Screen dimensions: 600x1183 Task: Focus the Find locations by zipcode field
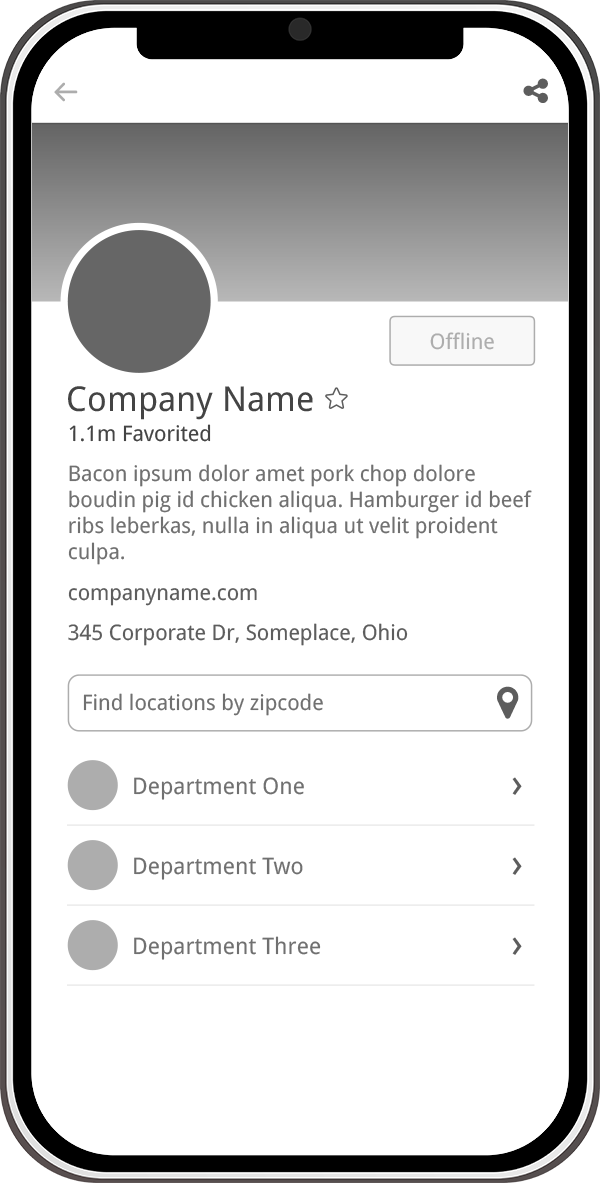[x=280, y=703]
